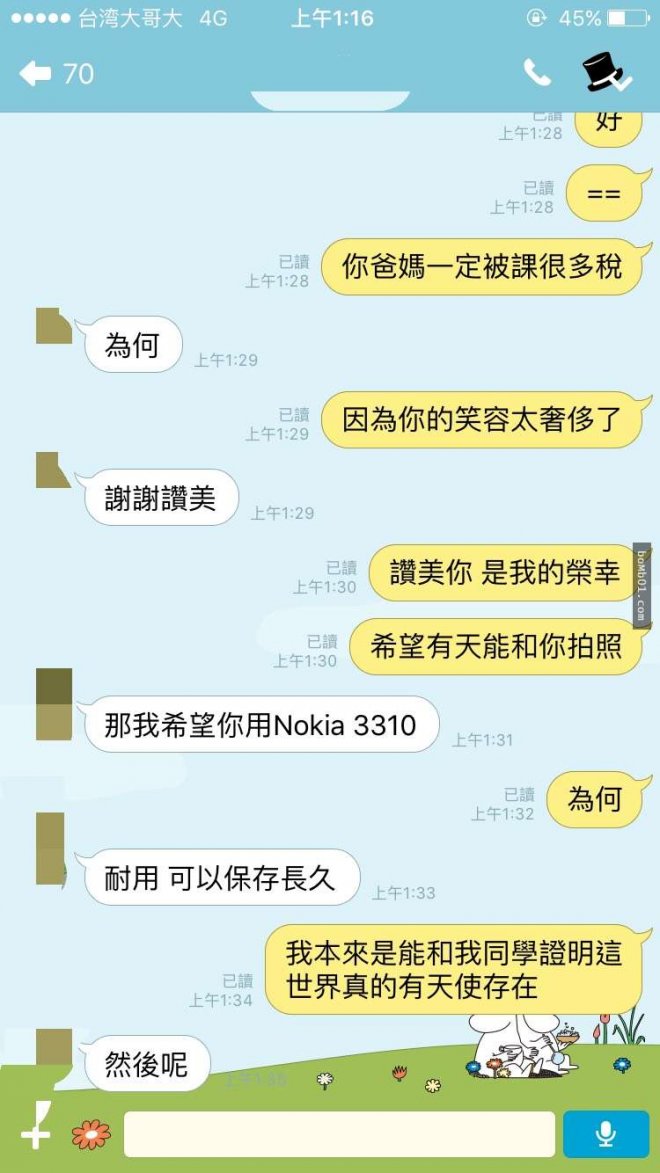Viewport: 660px width, 1173px height.
Task: Open the flower sticker picker
Action: click(91, 1133)
